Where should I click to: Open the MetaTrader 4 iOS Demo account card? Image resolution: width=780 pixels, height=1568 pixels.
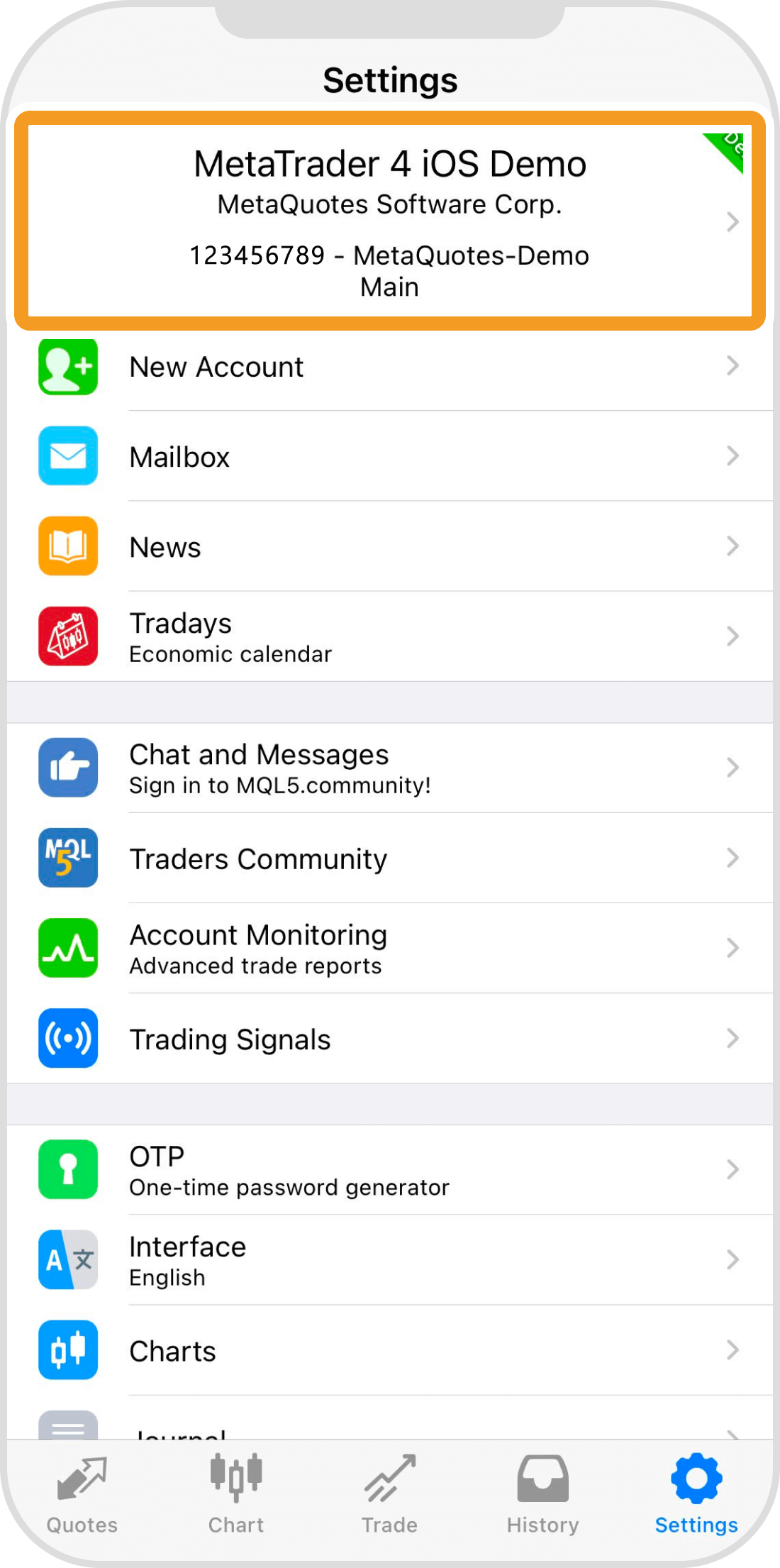click(390, 221)
